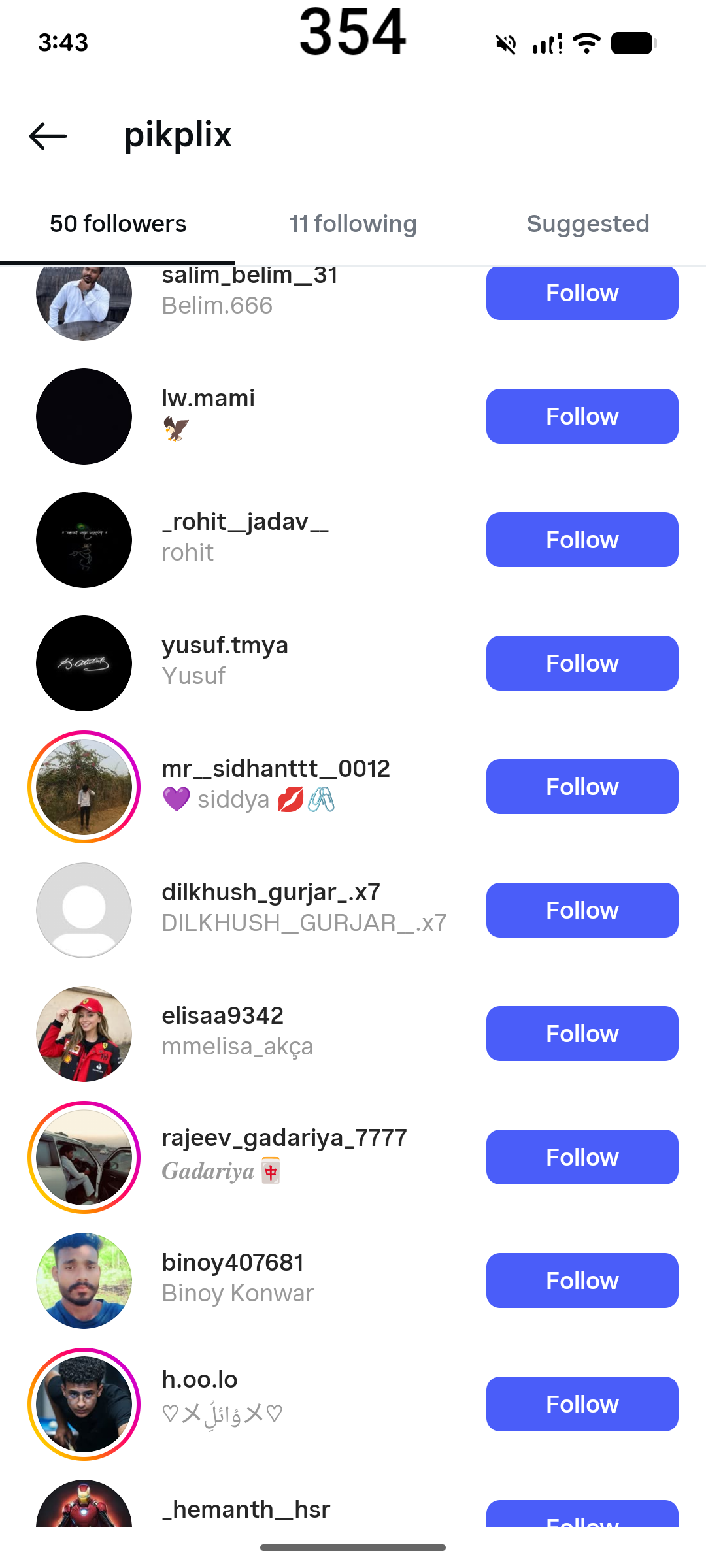
Task: View mr__sidhanttt__0012's story avatar
Action: pyautogui.click(x=84, y=787)
